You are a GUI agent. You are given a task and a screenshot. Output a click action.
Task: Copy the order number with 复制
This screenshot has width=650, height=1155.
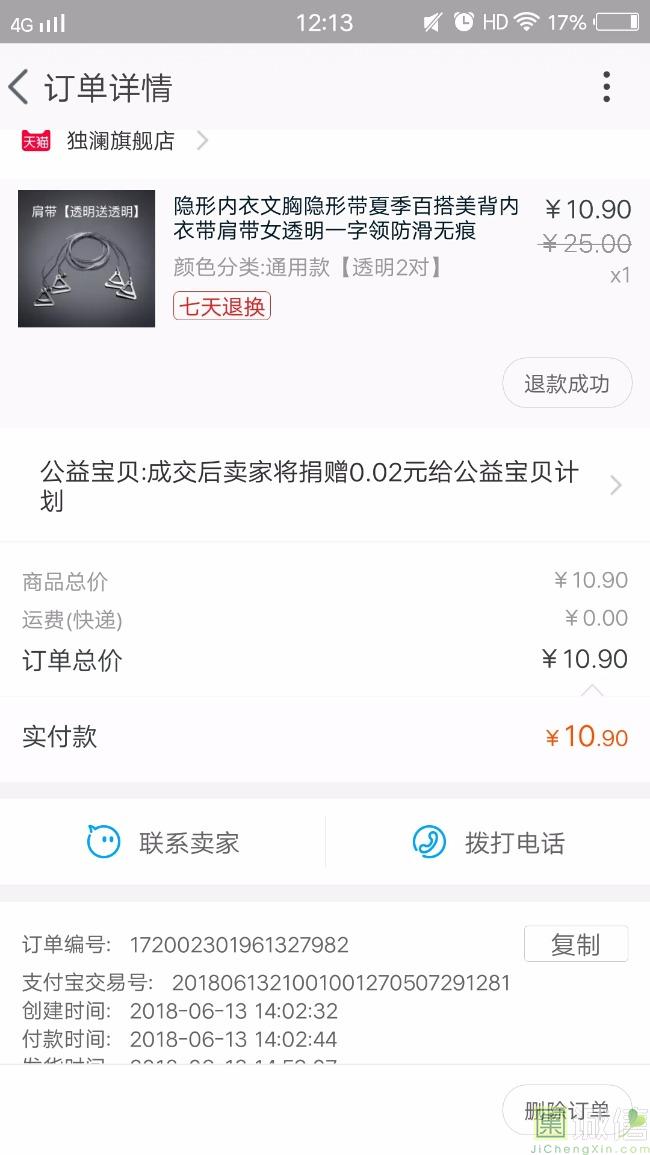coord(575,945)
